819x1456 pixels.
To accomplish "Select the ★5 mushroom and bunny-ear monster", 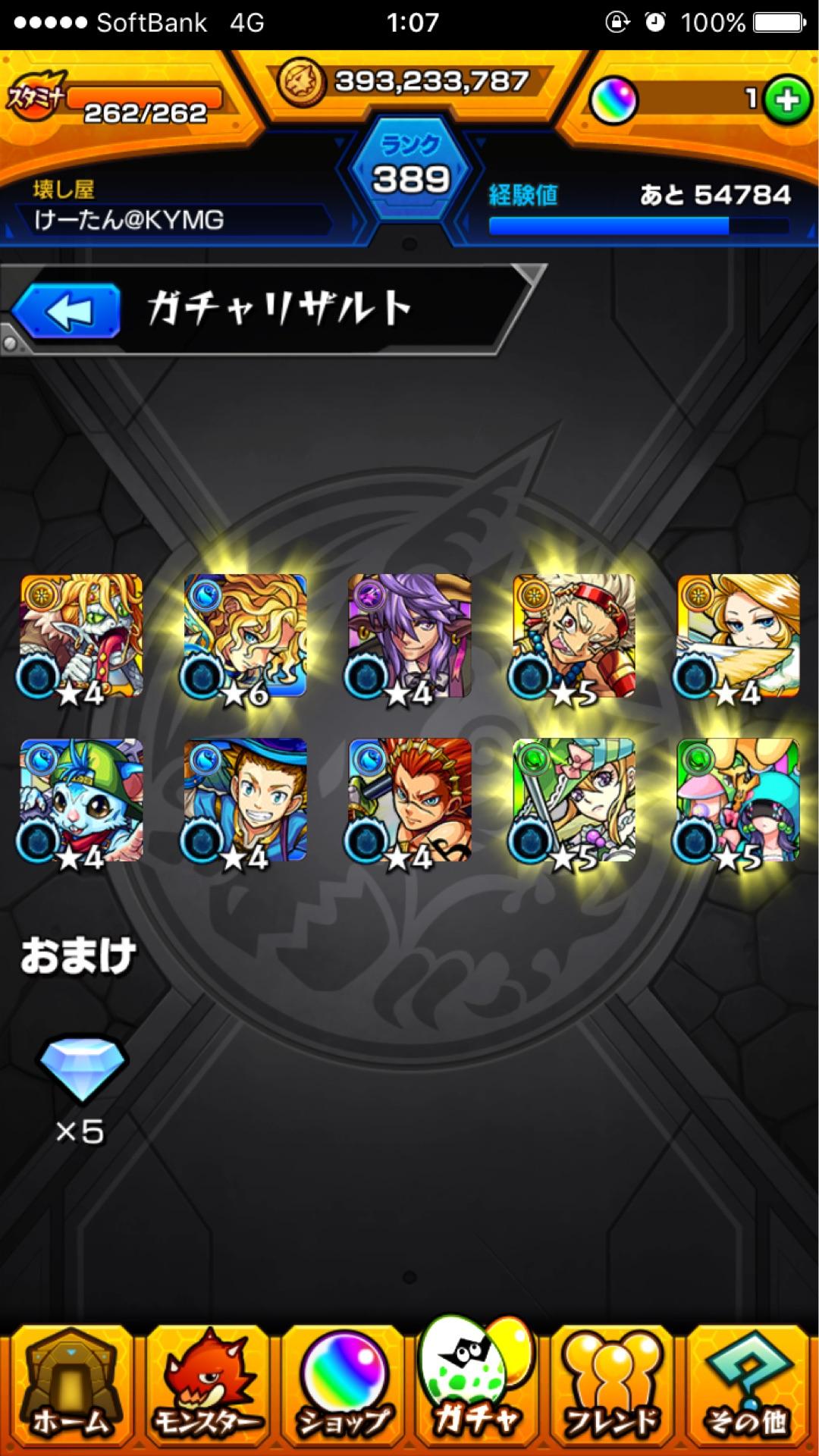I will click(738, 801).
